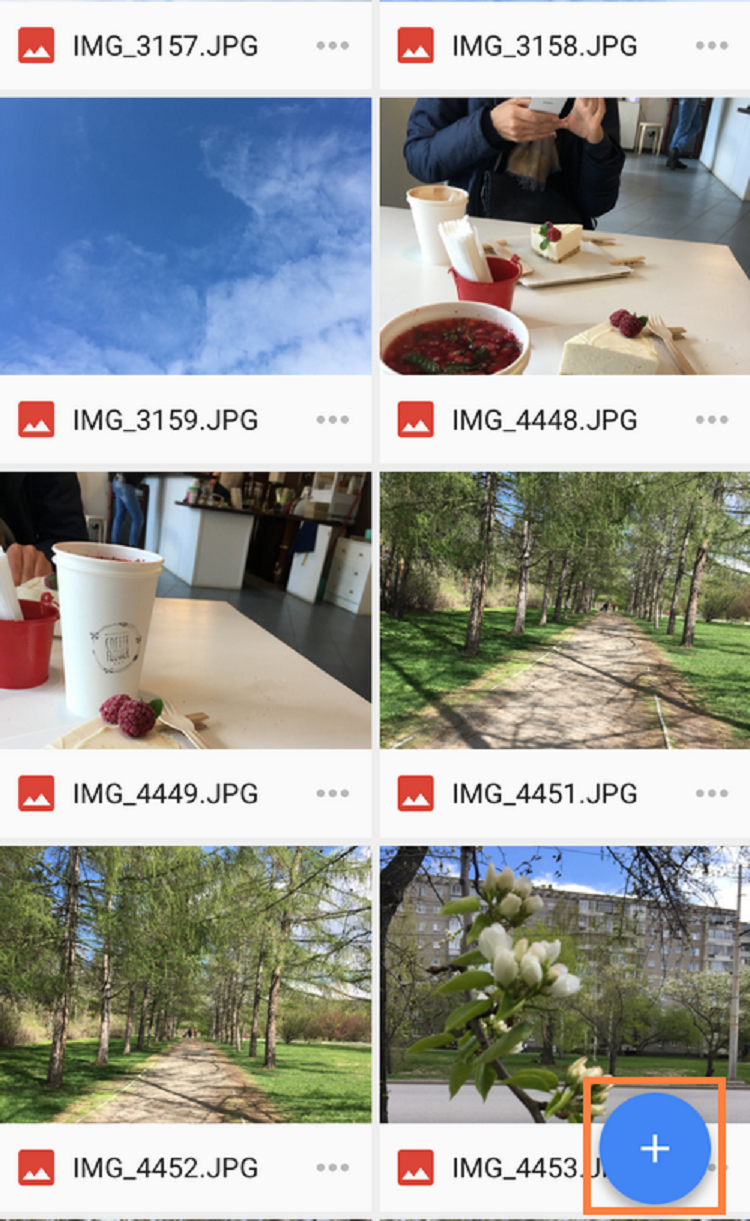
Task: Open more options for IMG_3158.JPG
Action: point(711,45)
